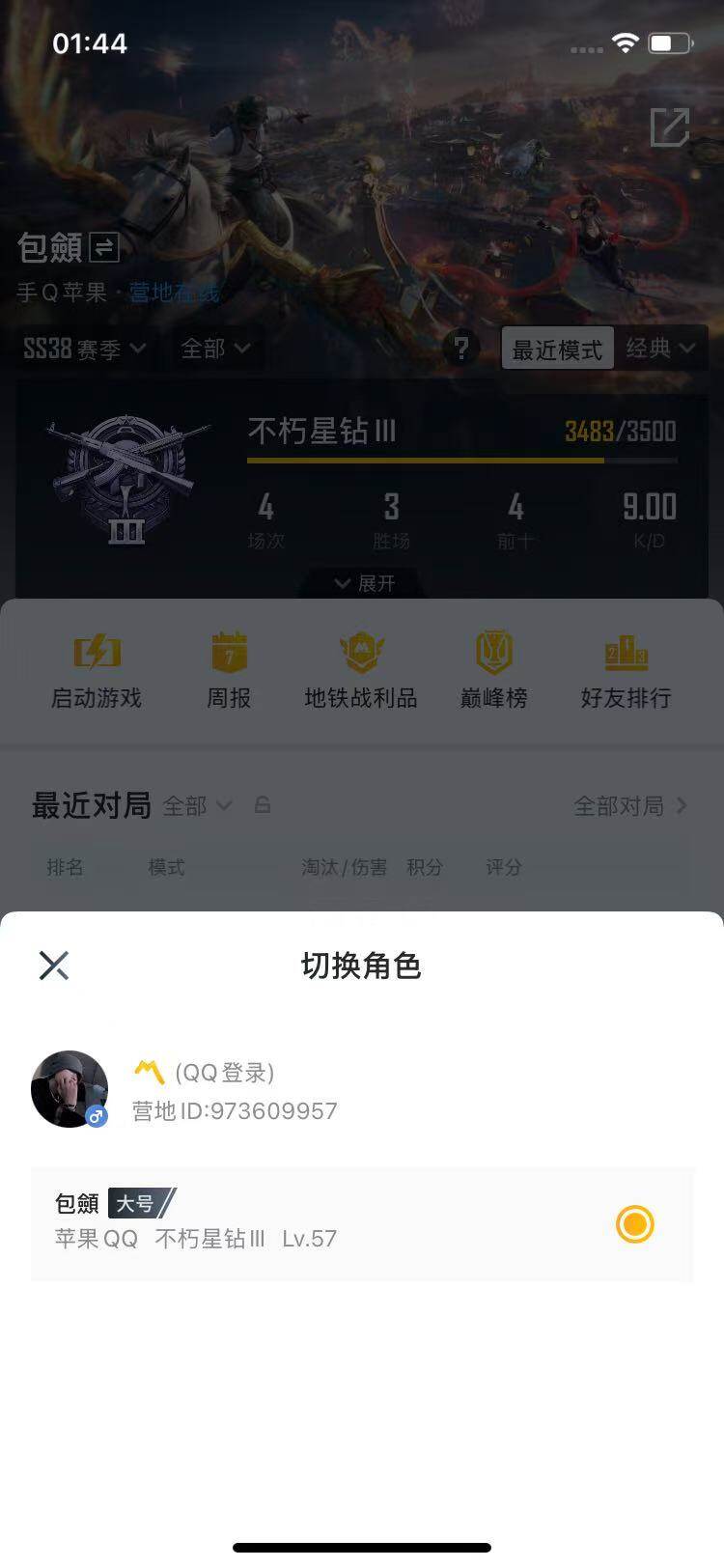
Task: Switch to the 最近模式 tab
Action: pyautogui.click(x=558, y=348)
